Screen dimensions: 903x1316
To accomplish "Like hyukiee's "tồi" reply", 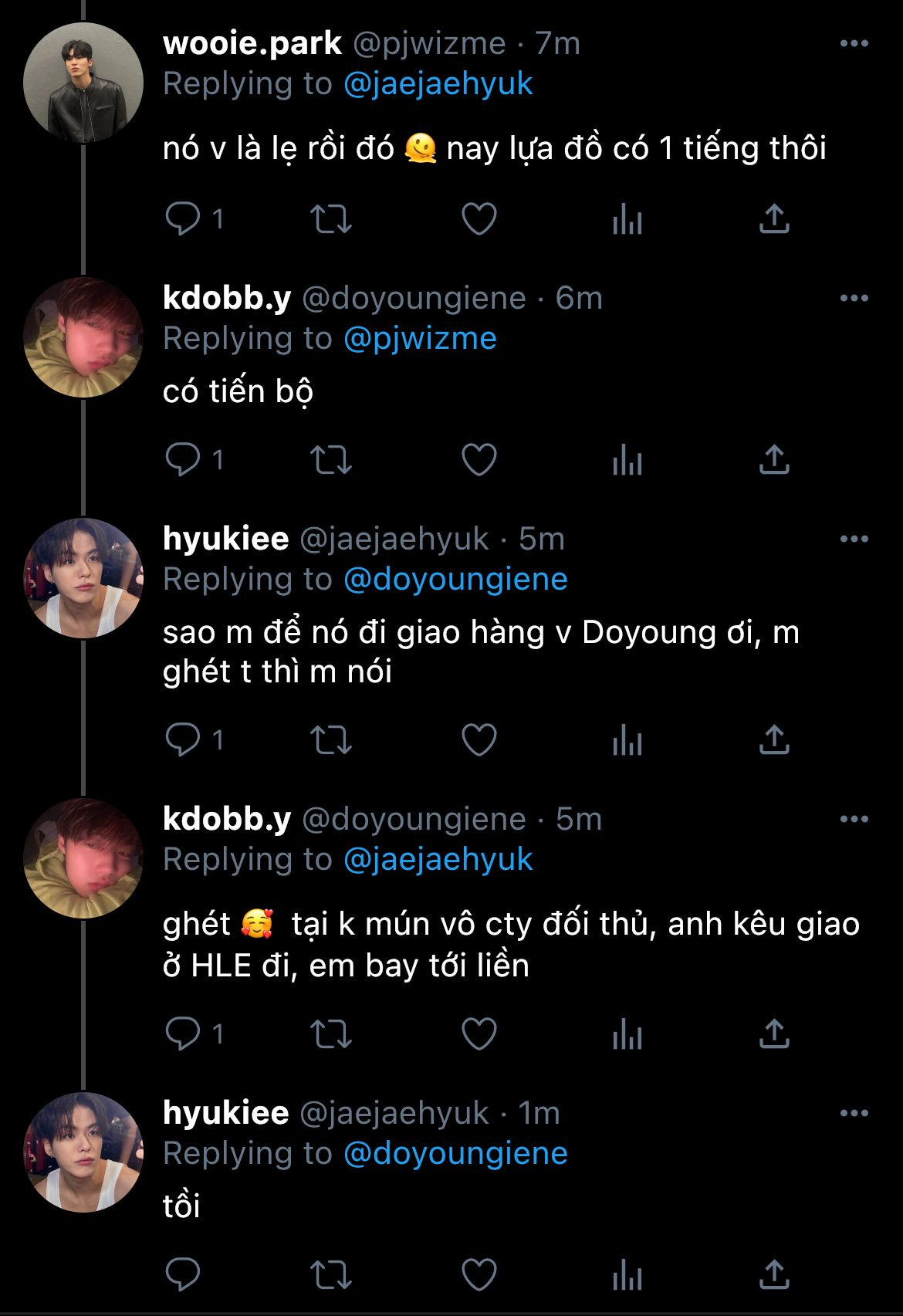I will tap(479, 1274).
